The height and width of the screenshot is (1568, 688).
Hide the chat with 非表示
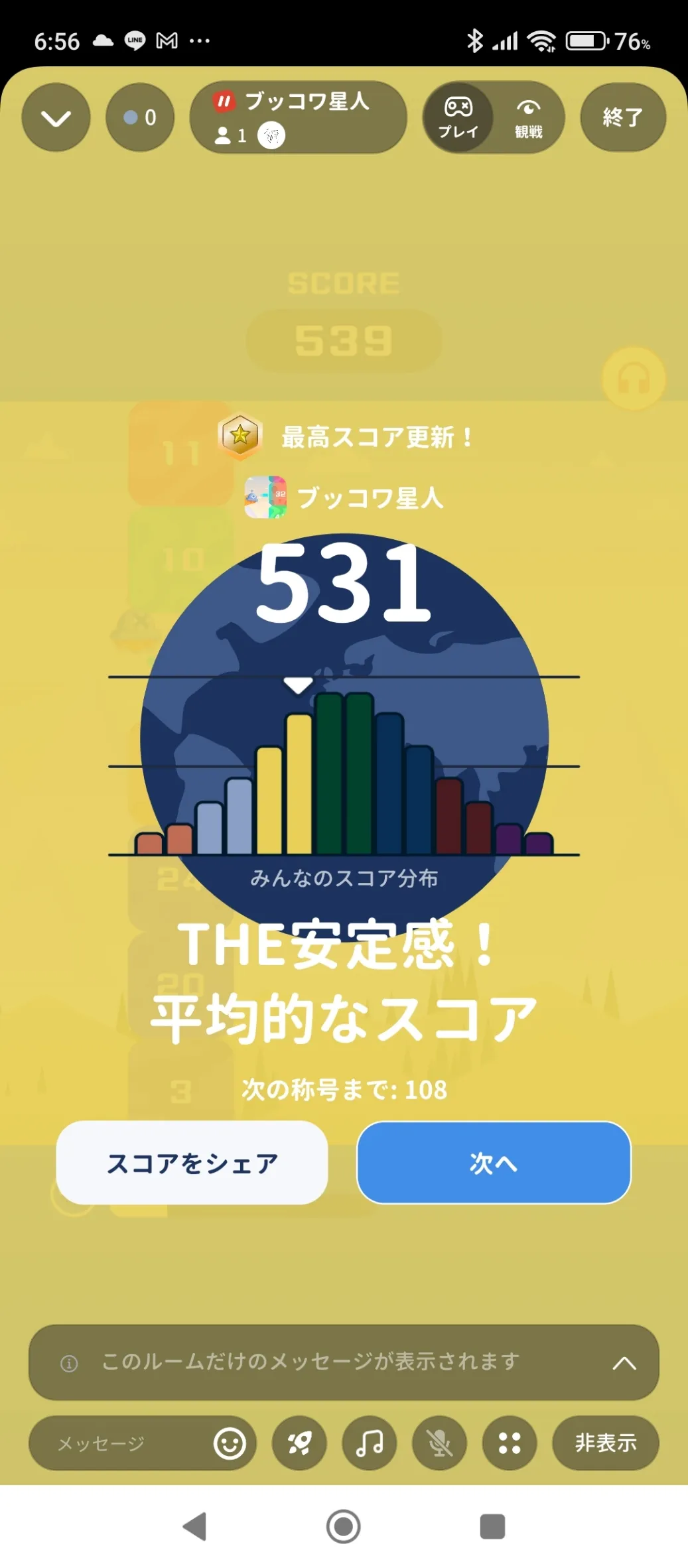[x=605, y=1443]
